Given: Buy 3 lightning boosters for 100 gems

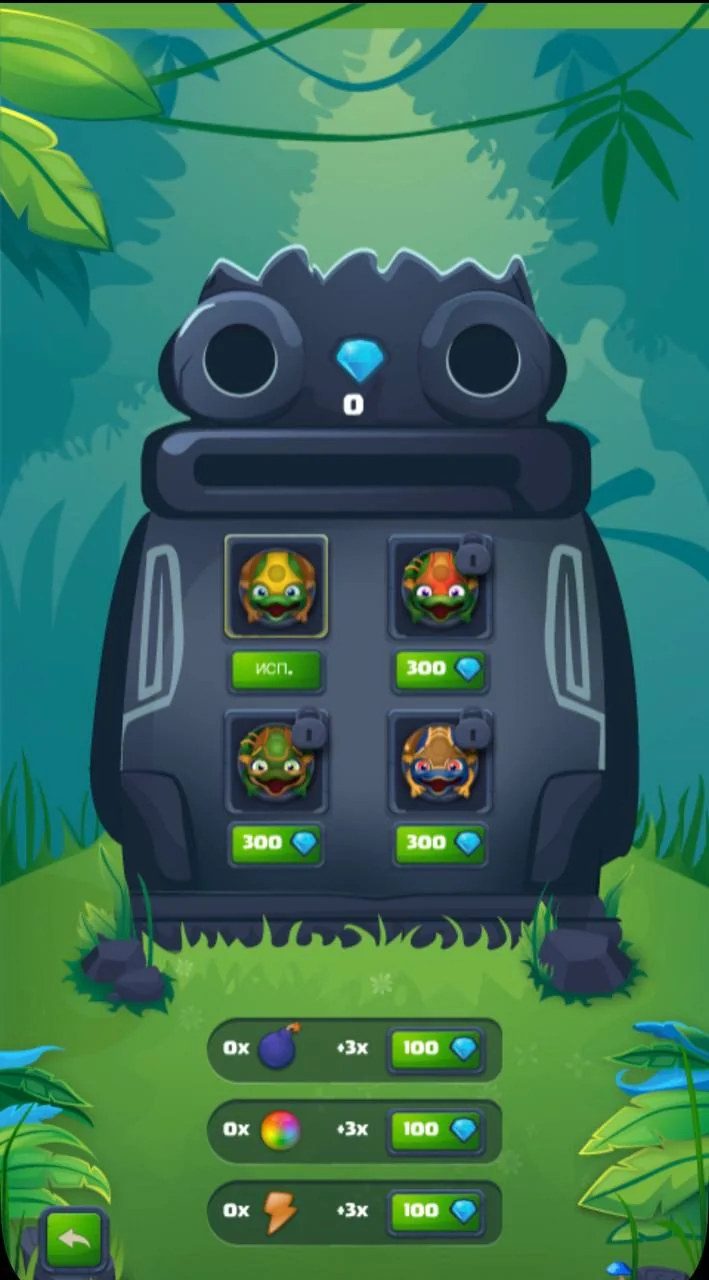Looking at the screenshot, I should [x=436, y=1211].
